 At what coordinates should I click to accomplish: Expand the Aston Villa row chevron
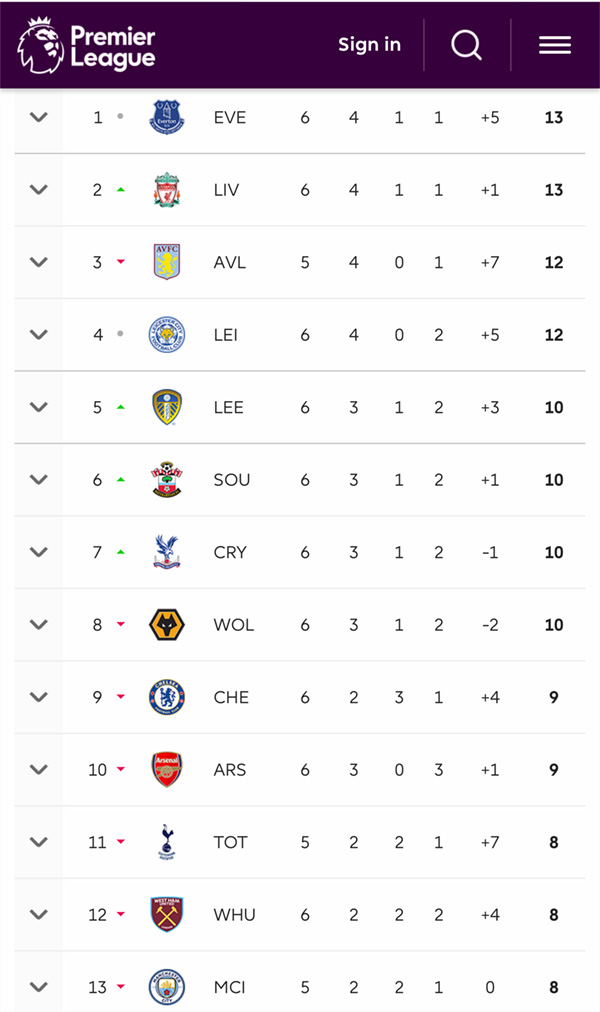click(x=39, y=262)
